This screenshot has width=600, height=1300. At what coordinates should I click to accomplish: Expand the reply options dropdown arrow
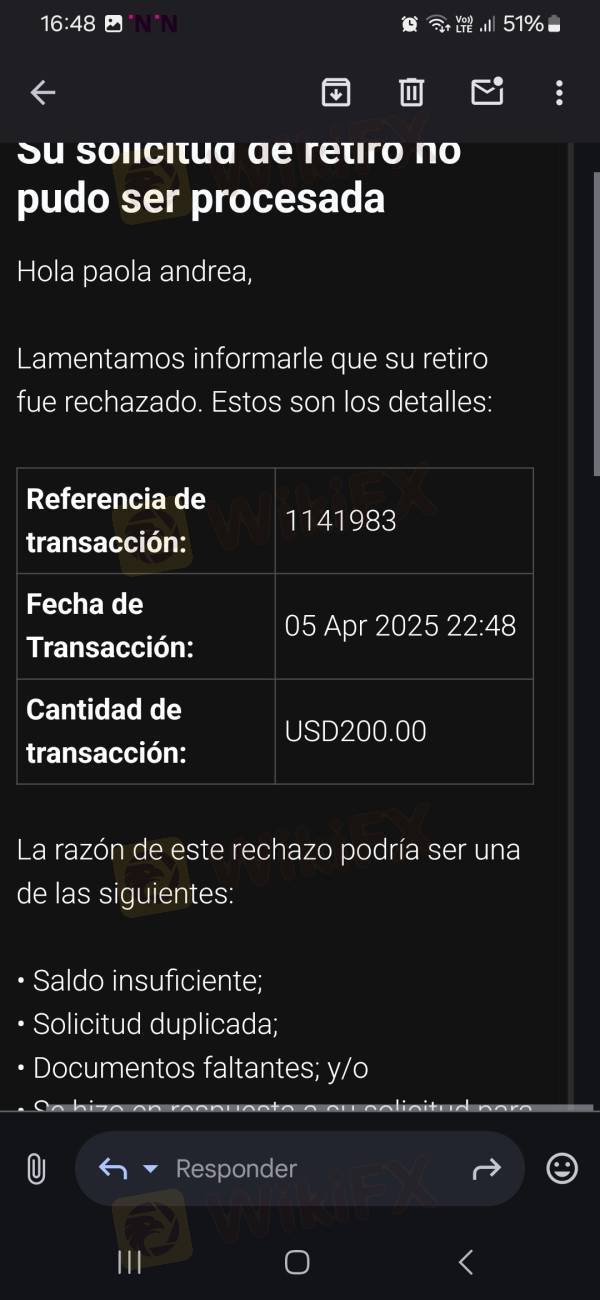(150, 1168)
